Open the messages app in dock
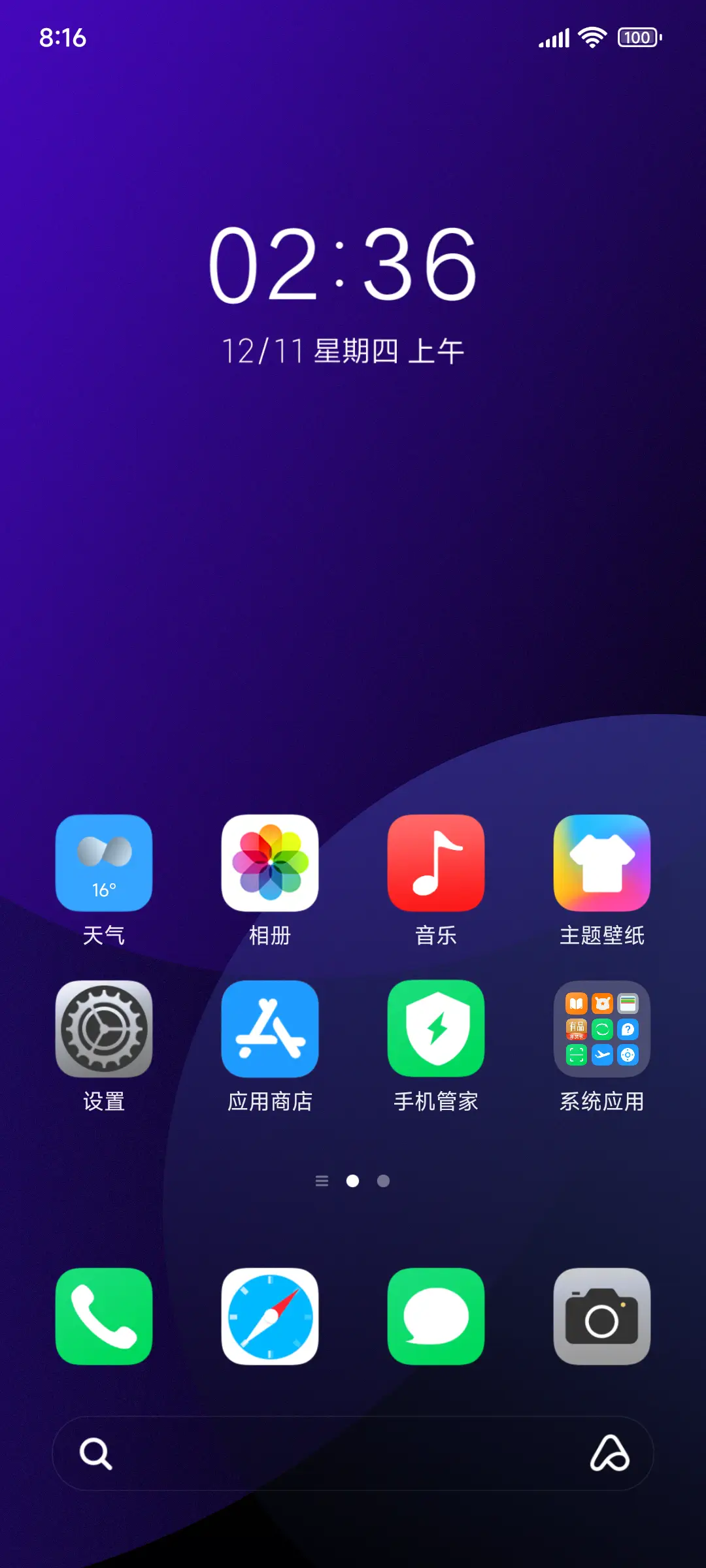Viewport: 706px width, 1568px height. (x=436, y=1316)
